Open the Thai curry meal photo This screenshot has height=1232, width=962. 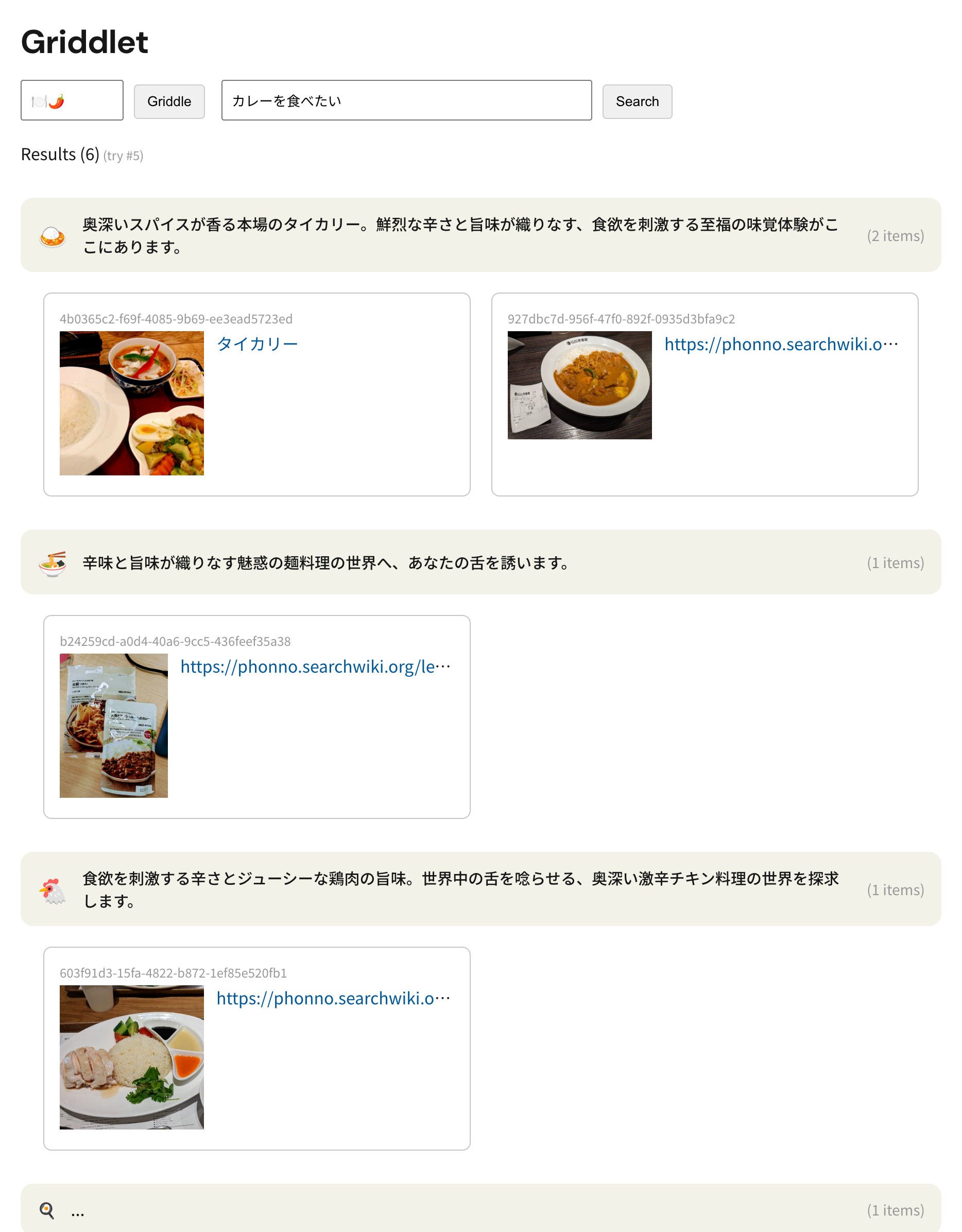131,403
